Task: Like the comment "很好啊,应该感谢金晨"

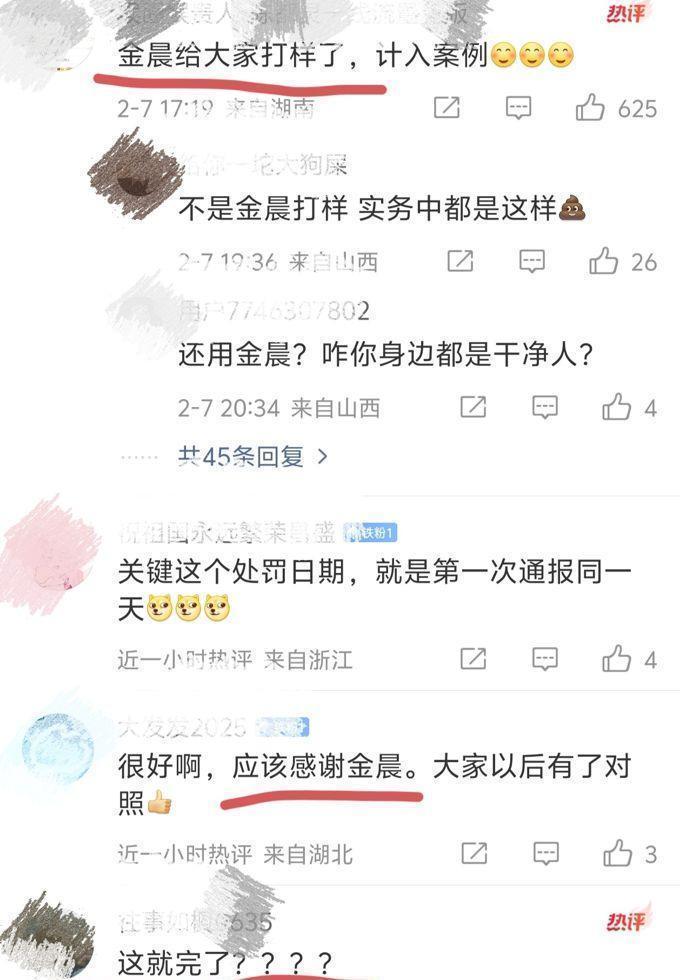Action: pyautogui.click(x=617, y=854)
